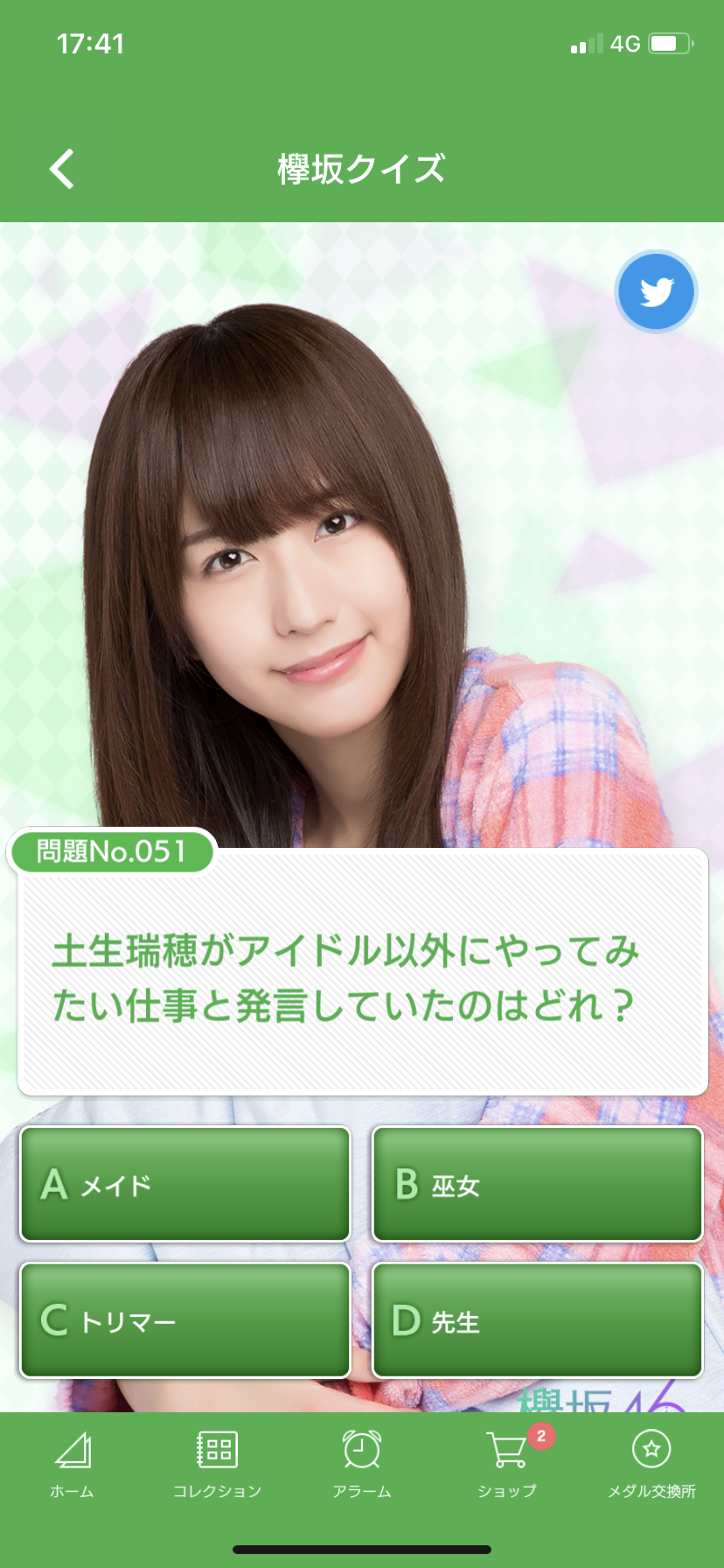Open the コレクション tab
Image resolution: width=724 pixels, height=1568 pixels.
click(x=217, y=1465)
